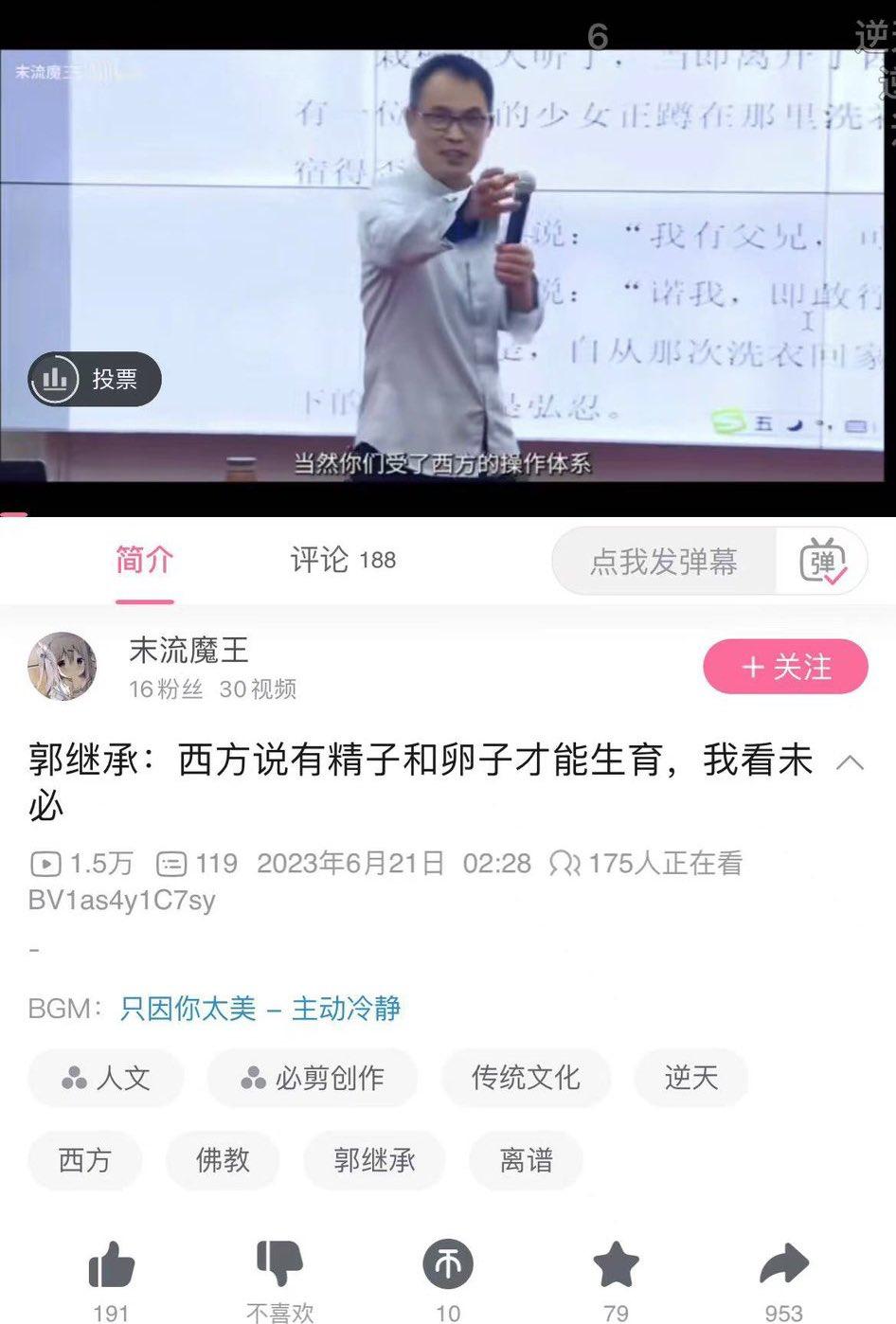The image size is (896, 1324).
Task: Select the 简介 tab
Action: tap(144, 561)
